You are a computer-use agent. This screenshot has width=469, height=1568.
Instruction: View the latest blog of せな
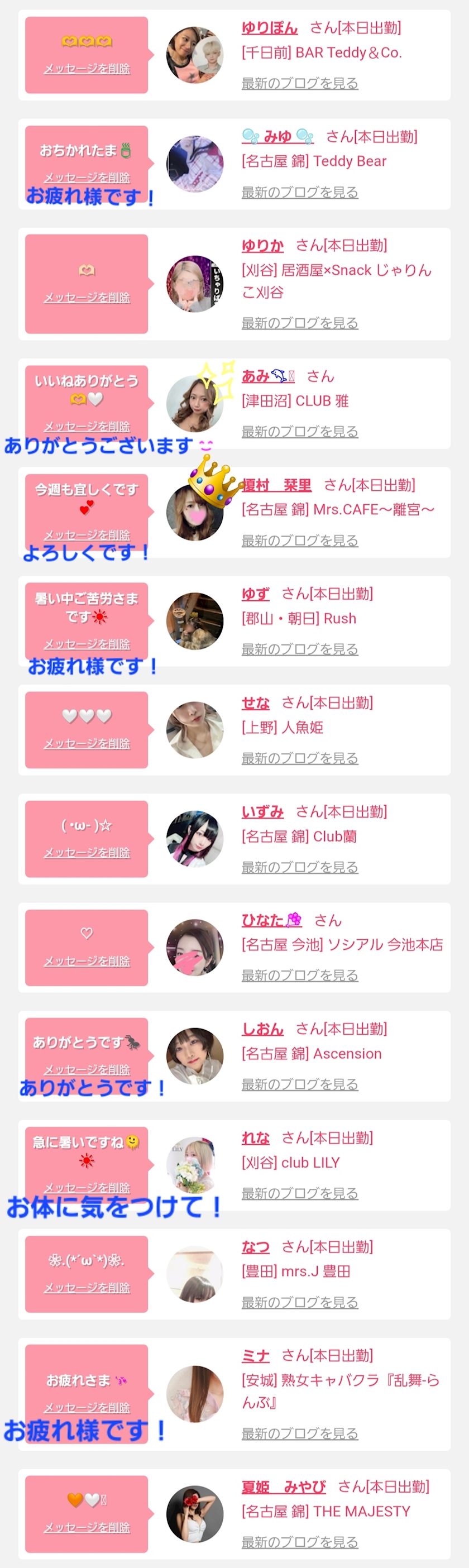[299, 758]
